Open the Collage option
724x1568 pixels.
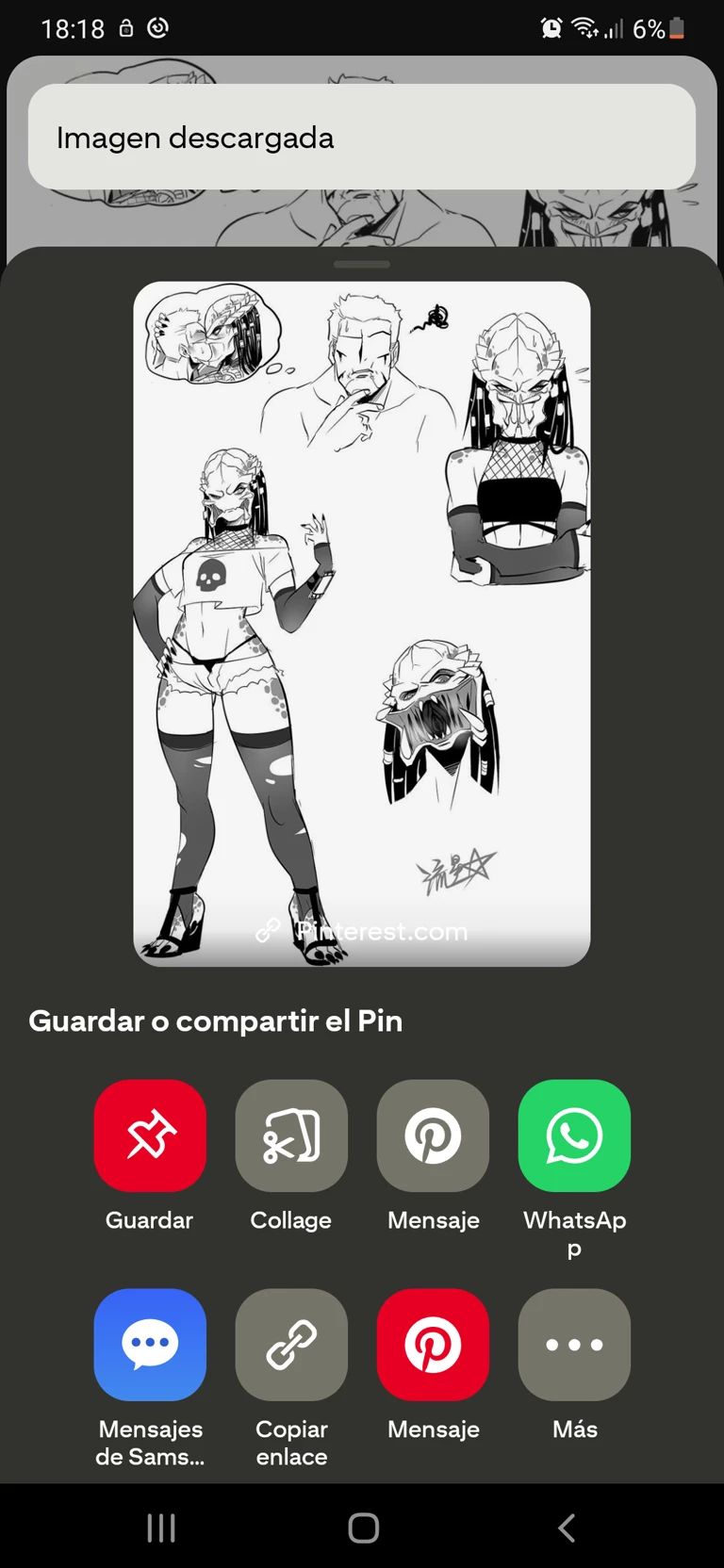pyautogui.click(x=291, y=1135)
